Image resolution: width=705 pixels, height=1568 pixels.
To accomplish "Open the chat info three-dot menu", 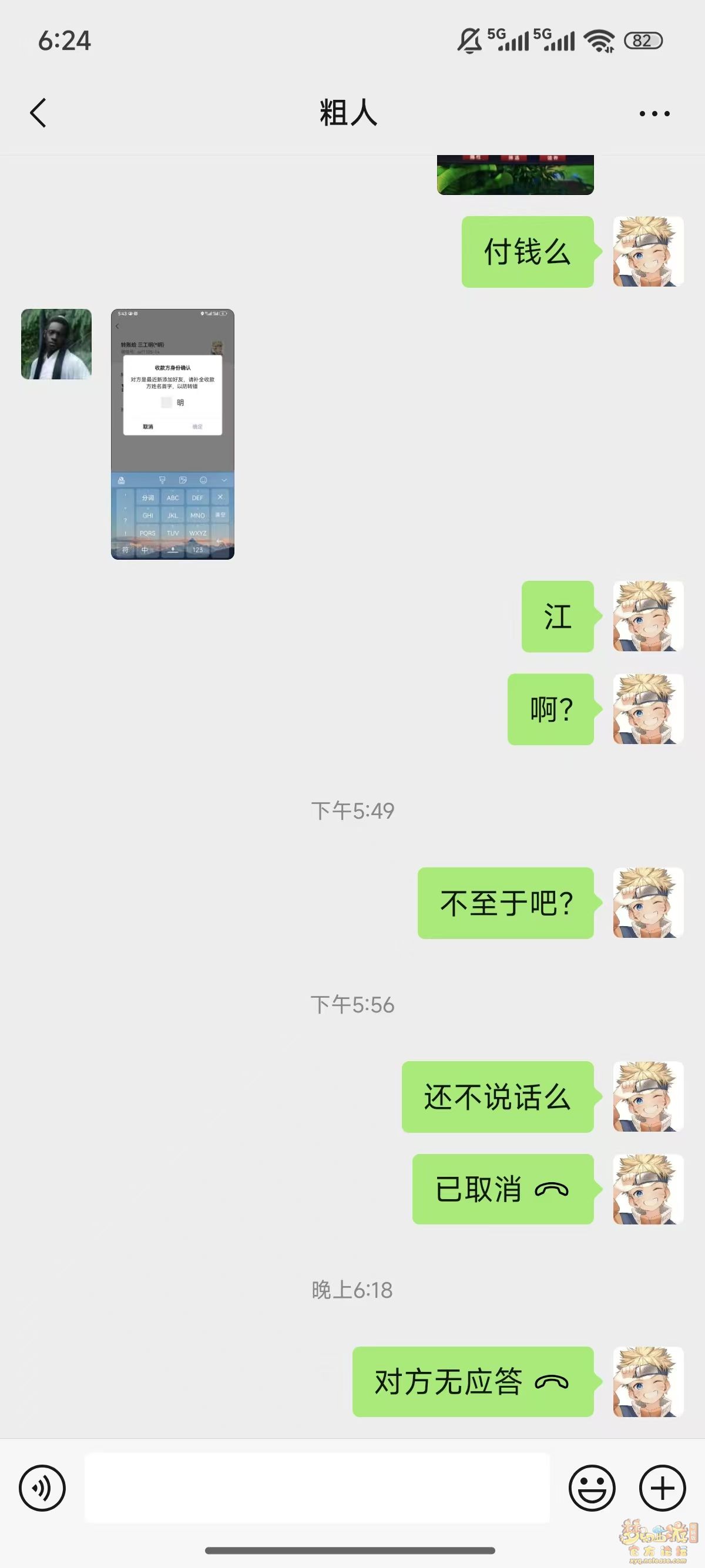I will pyautogui.click(x=654, y=113).
